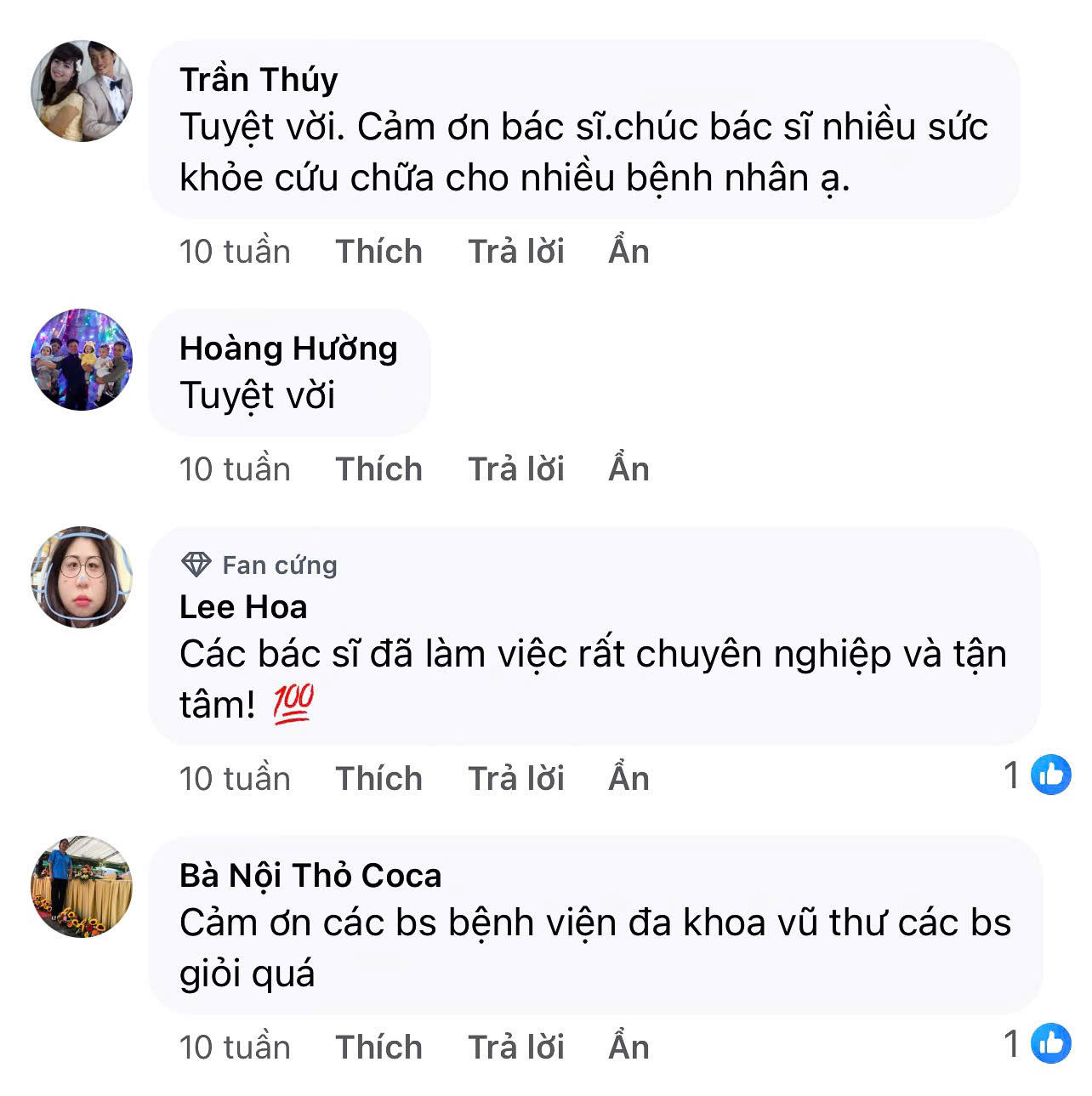Hide Hoàng Hường's comment
Screen dimensions: 1092x1096
628,469
